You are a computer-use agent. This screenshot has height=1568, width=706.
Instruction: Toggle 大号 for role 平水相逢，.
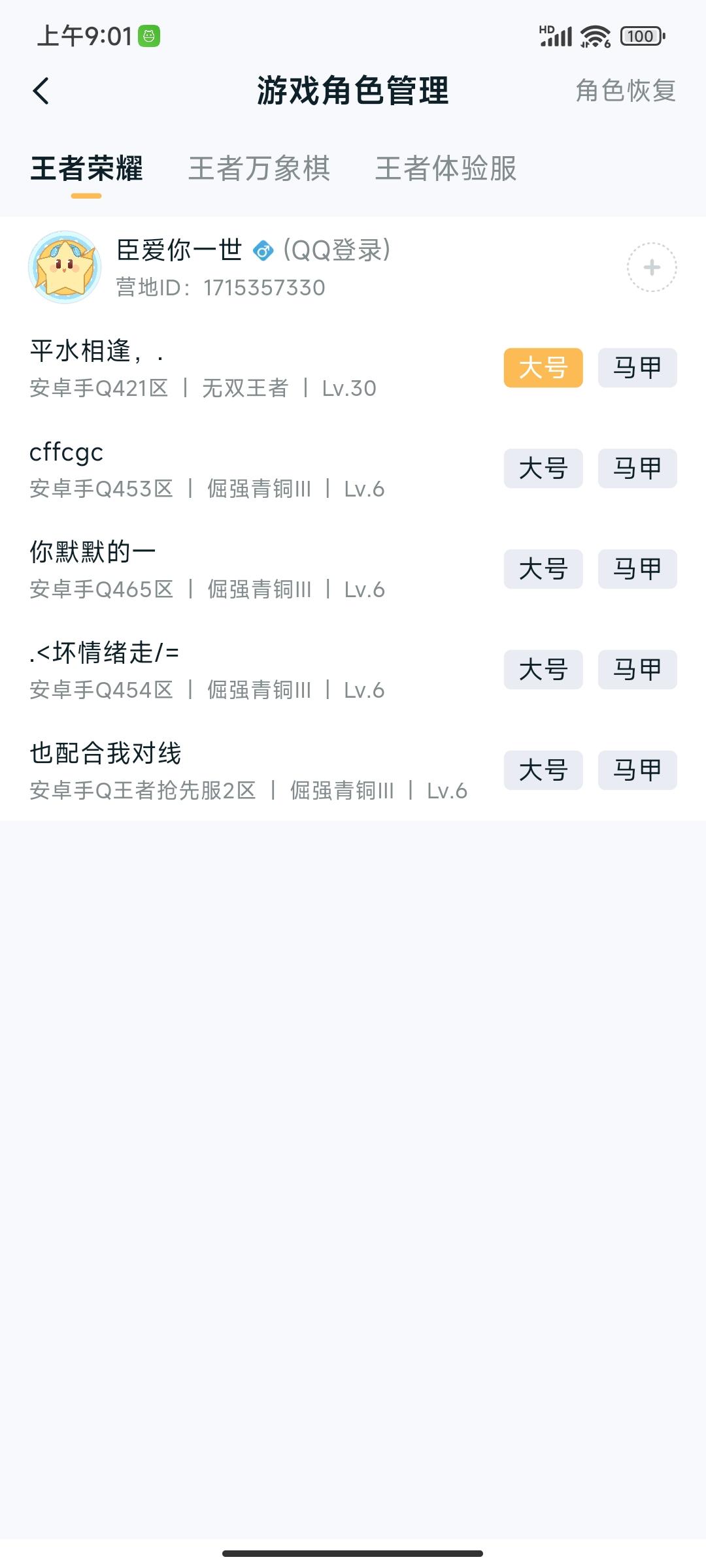click(x=543, y=368)
